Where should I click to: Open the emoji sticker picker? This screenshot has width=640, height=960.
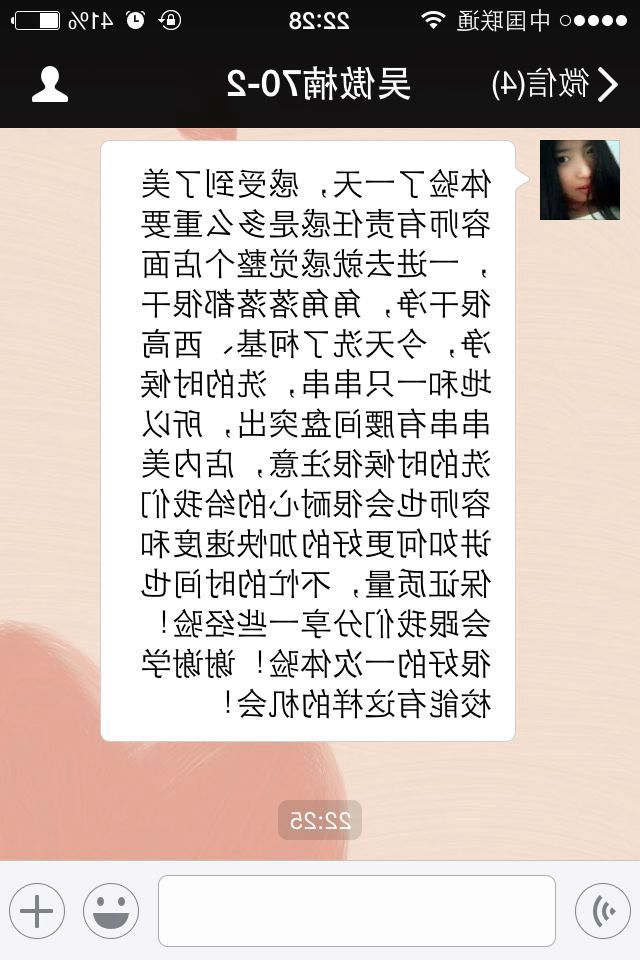click(111, 911)
